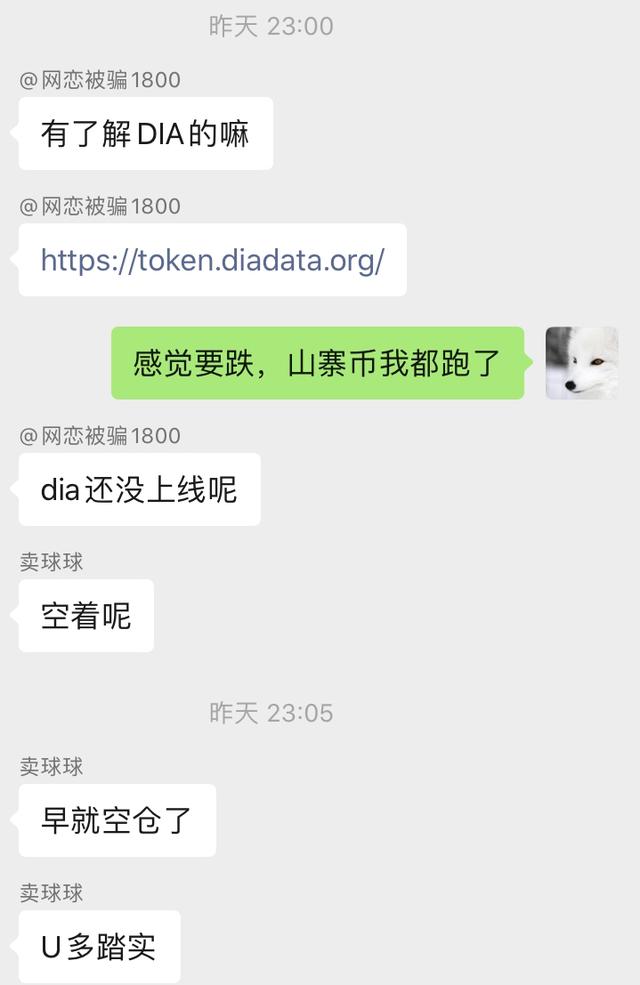Open the token.diadata.org link
The height and width of the screenshot is (985, 640).
(212, 260)
